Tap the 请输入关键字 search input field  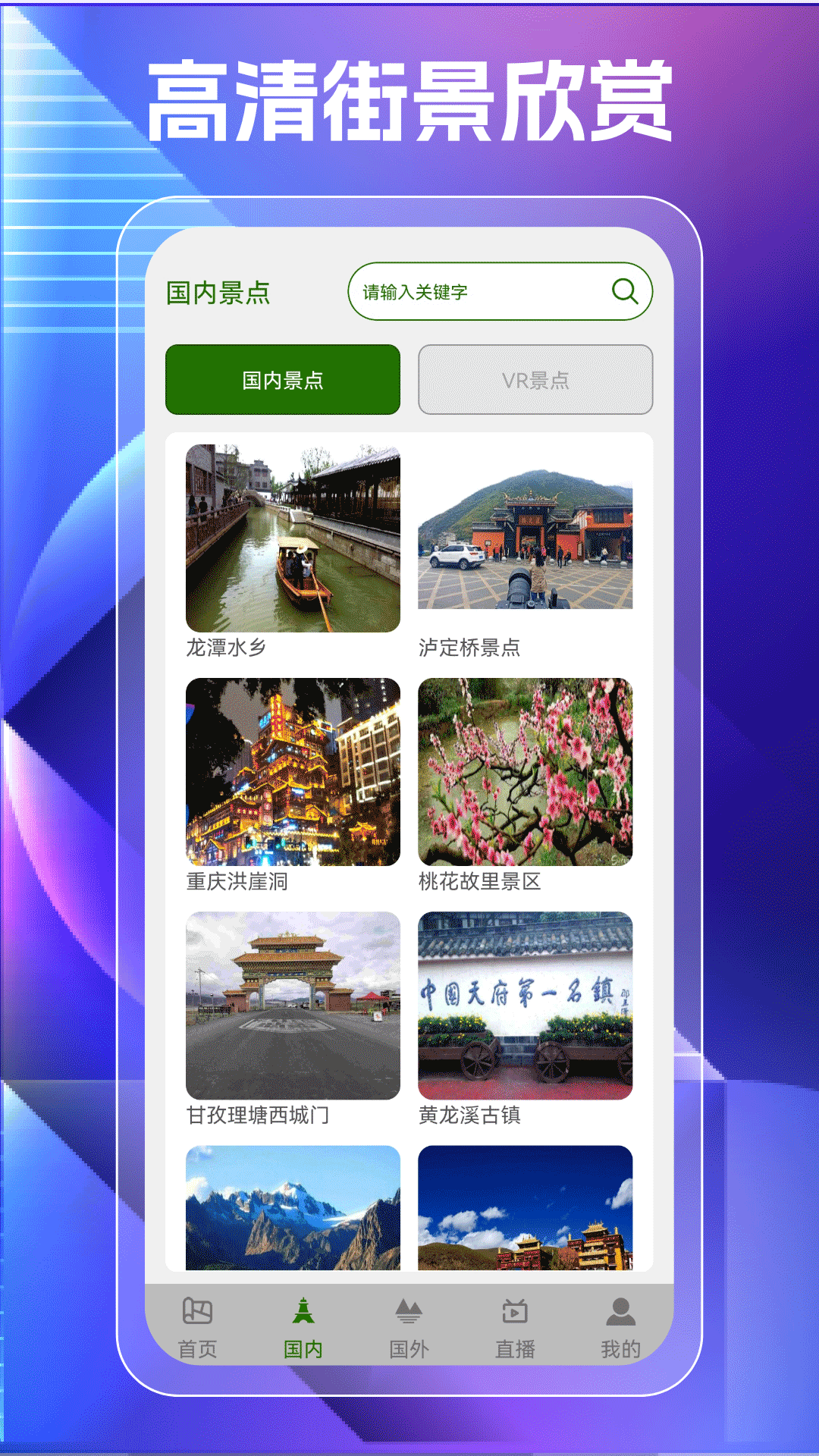470,290
